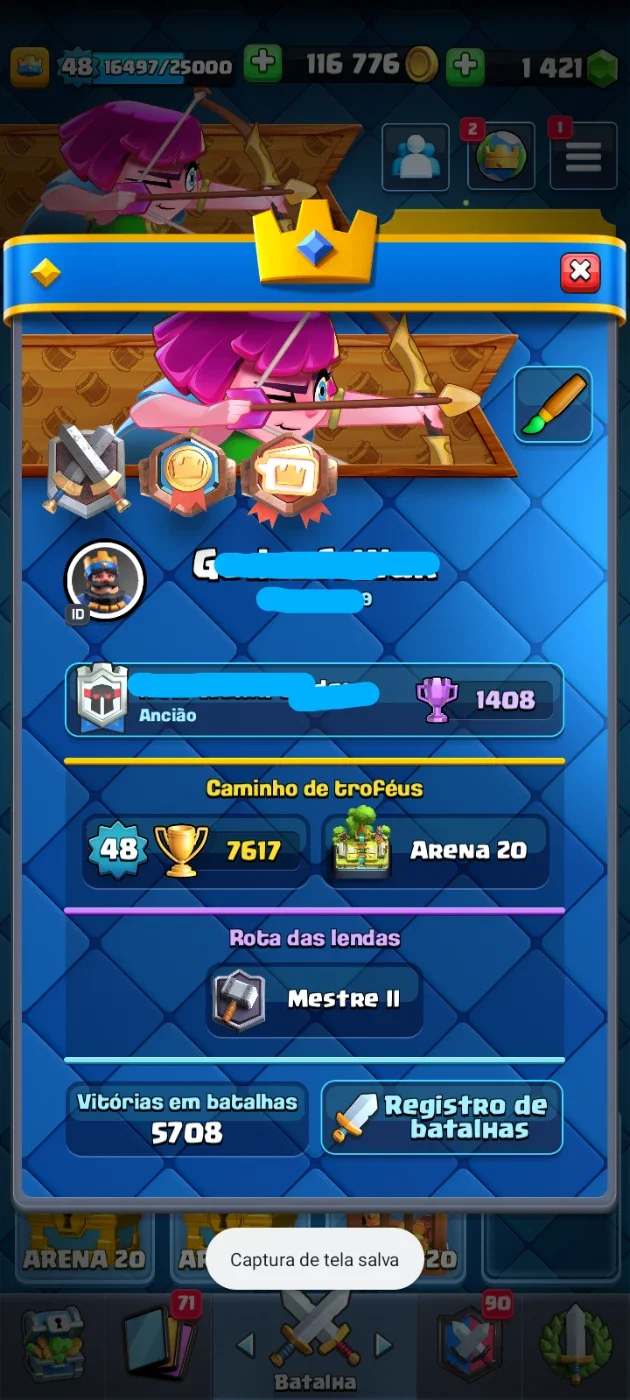
Task: Close the player profile popup
Action: click(580, 271)
